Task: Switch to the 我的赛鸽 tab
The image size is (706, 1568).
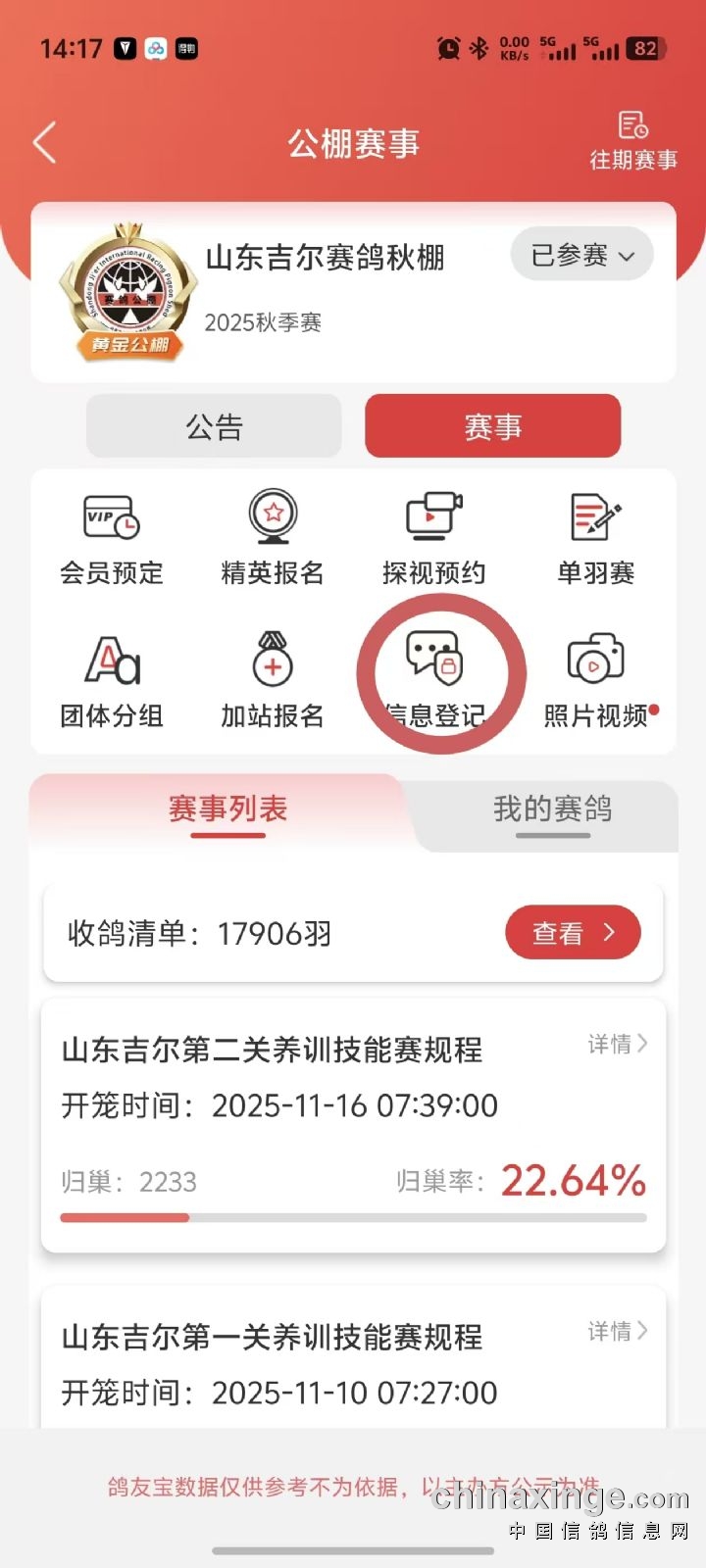Action: tap(552, 809)
